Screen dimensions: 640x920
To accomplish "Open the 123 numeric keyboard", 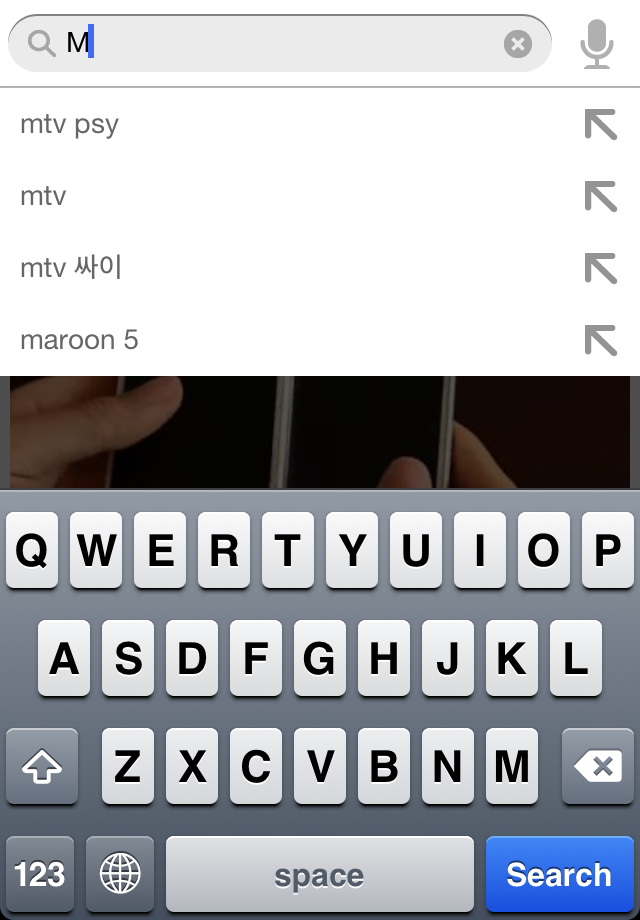I will coord(40,874).
